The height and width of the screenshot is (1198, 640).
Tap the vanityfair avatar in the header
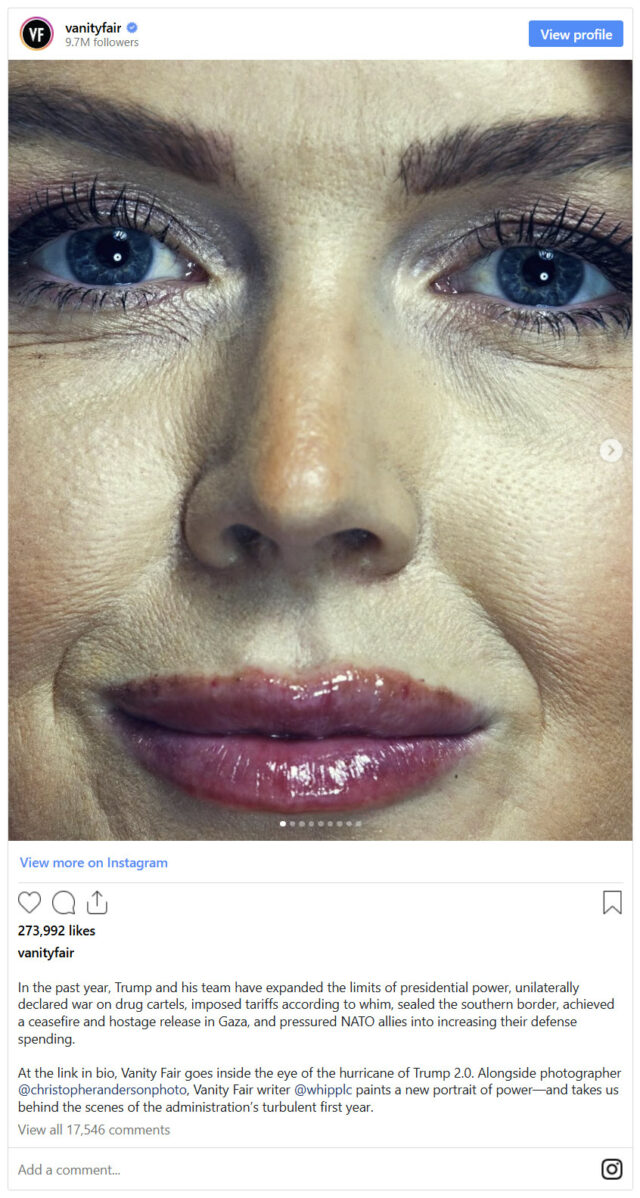click(37, 34)
